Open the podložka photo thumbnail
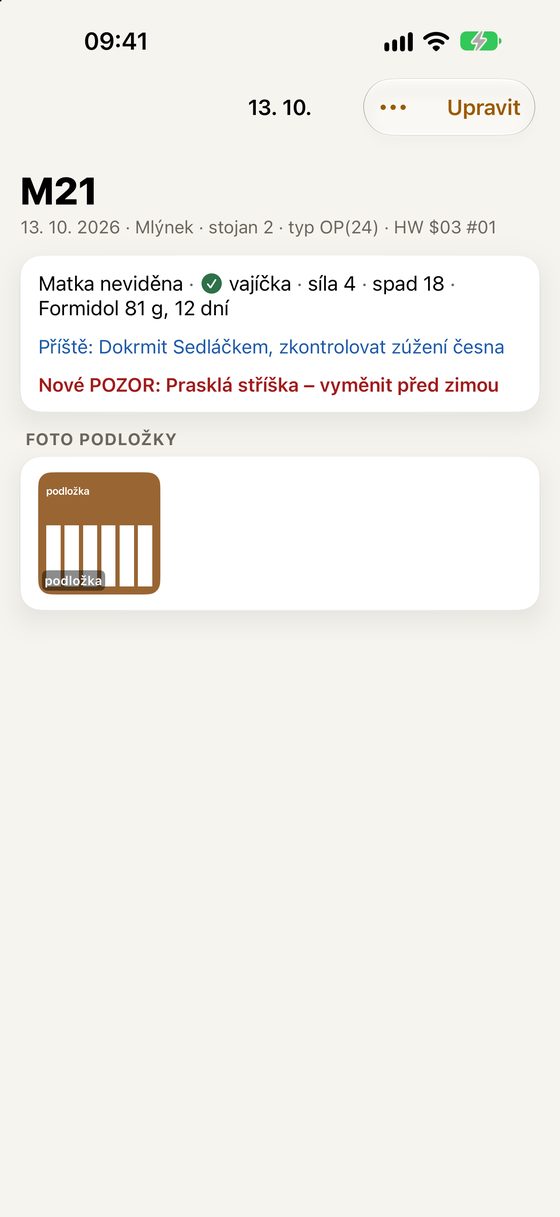Image resolution: width=560 pixels, height=1217 pixels. point(99,533)
